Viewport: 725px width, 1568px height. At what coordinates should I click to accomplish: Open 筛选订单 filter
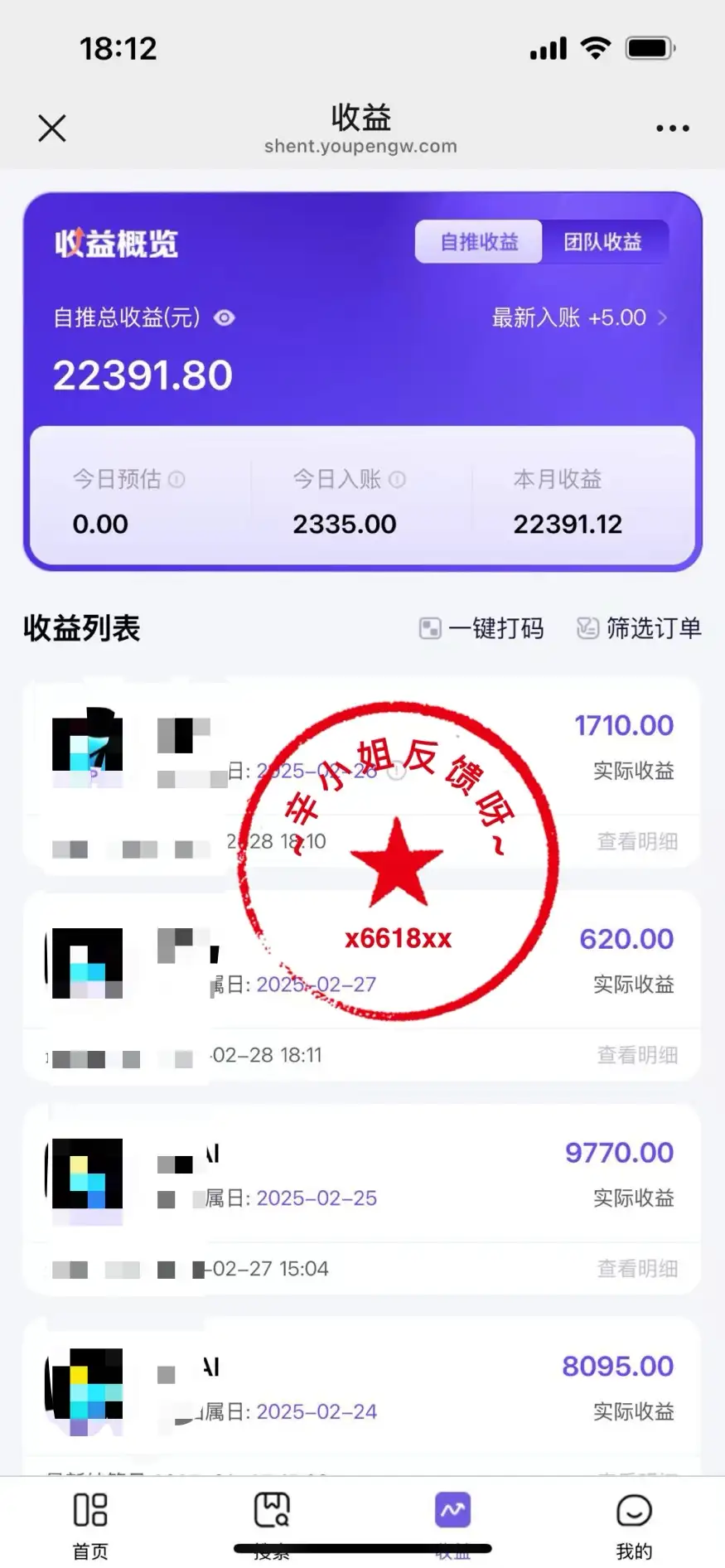click(x=639, y=628)
